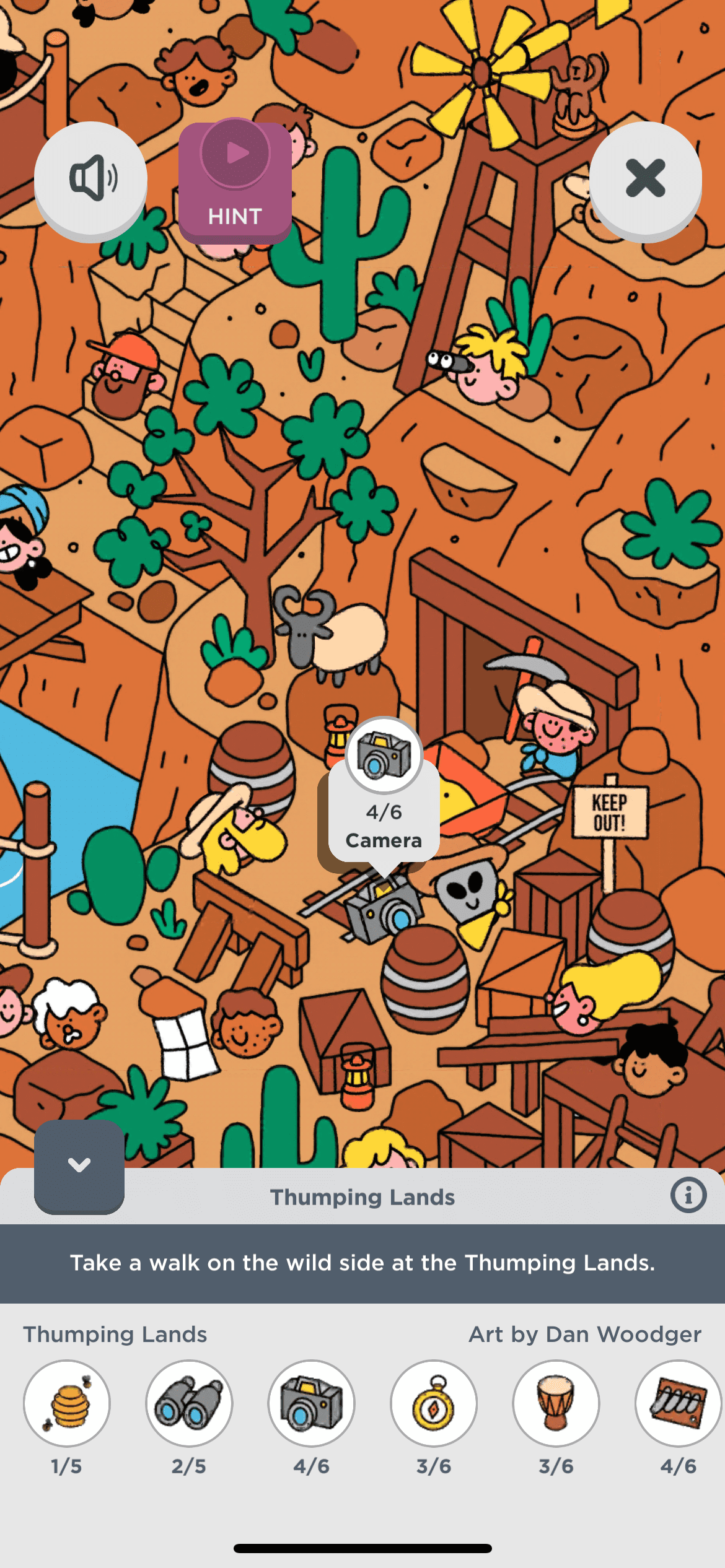Collapse the item panel with chevron

[x=79, y=1165]
